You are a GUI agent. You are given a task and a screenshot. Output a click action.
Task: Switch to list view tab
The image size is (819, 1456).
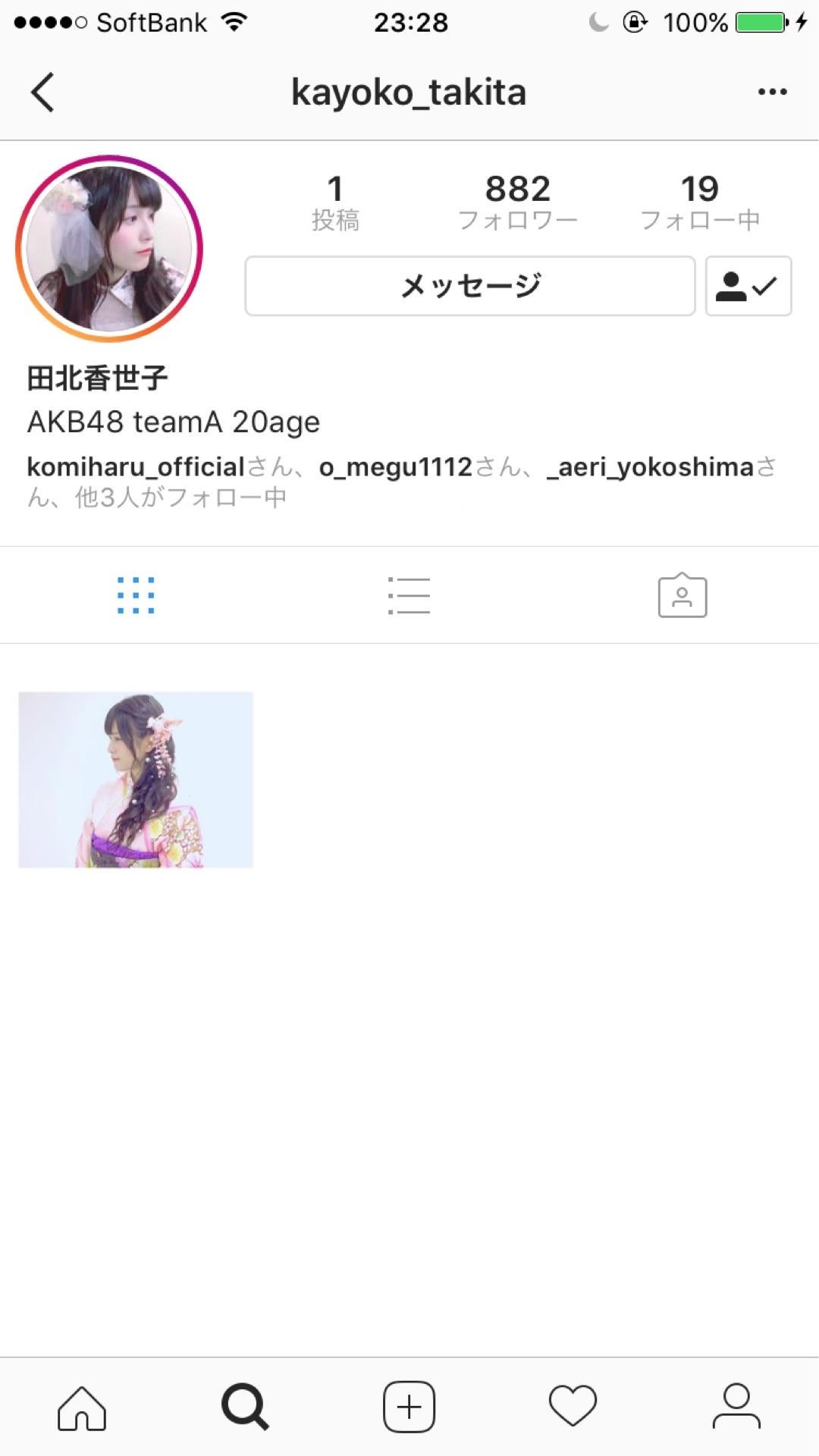409,595
